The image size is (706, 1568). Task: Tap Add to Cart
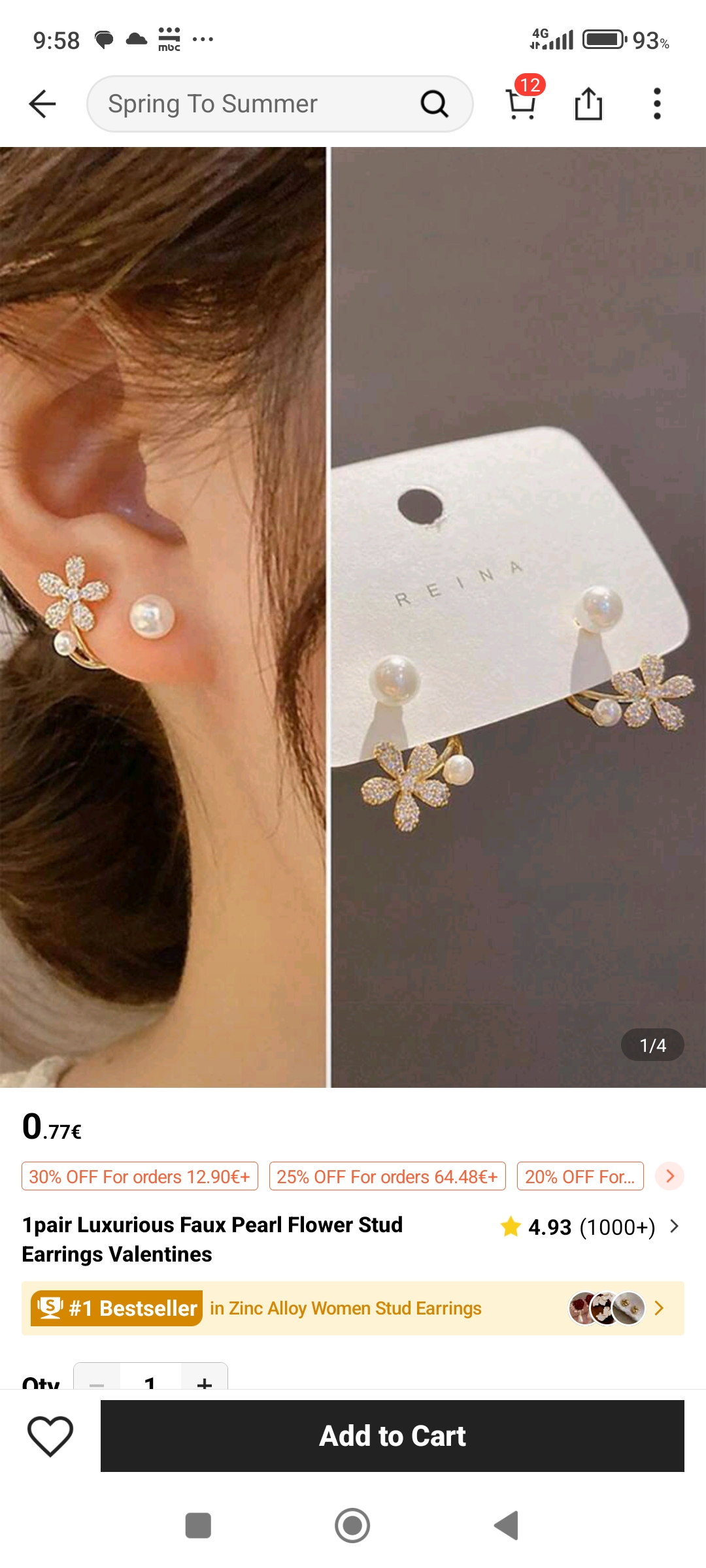[392, 1436]
